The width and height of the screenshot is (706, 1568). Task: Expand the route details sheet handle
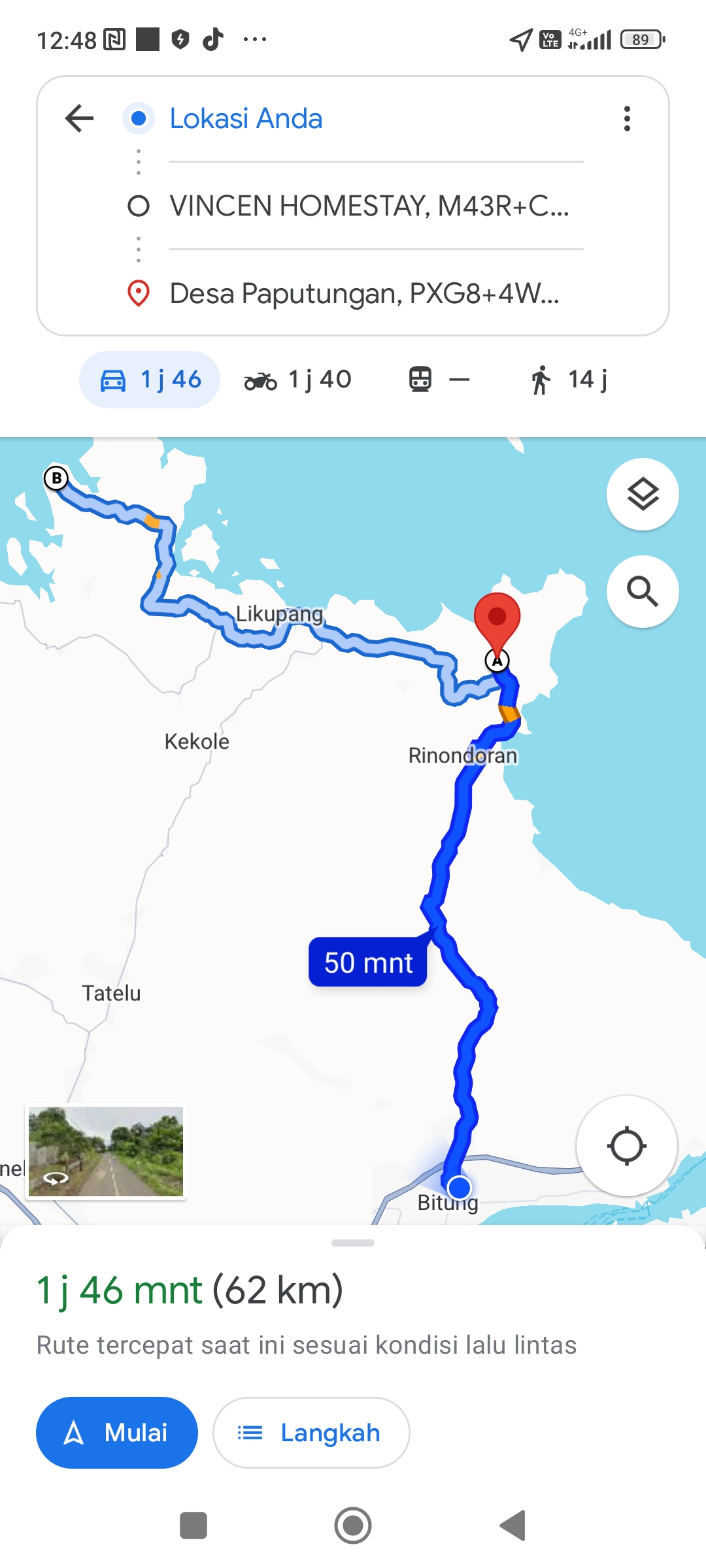tap(353, 1243)
